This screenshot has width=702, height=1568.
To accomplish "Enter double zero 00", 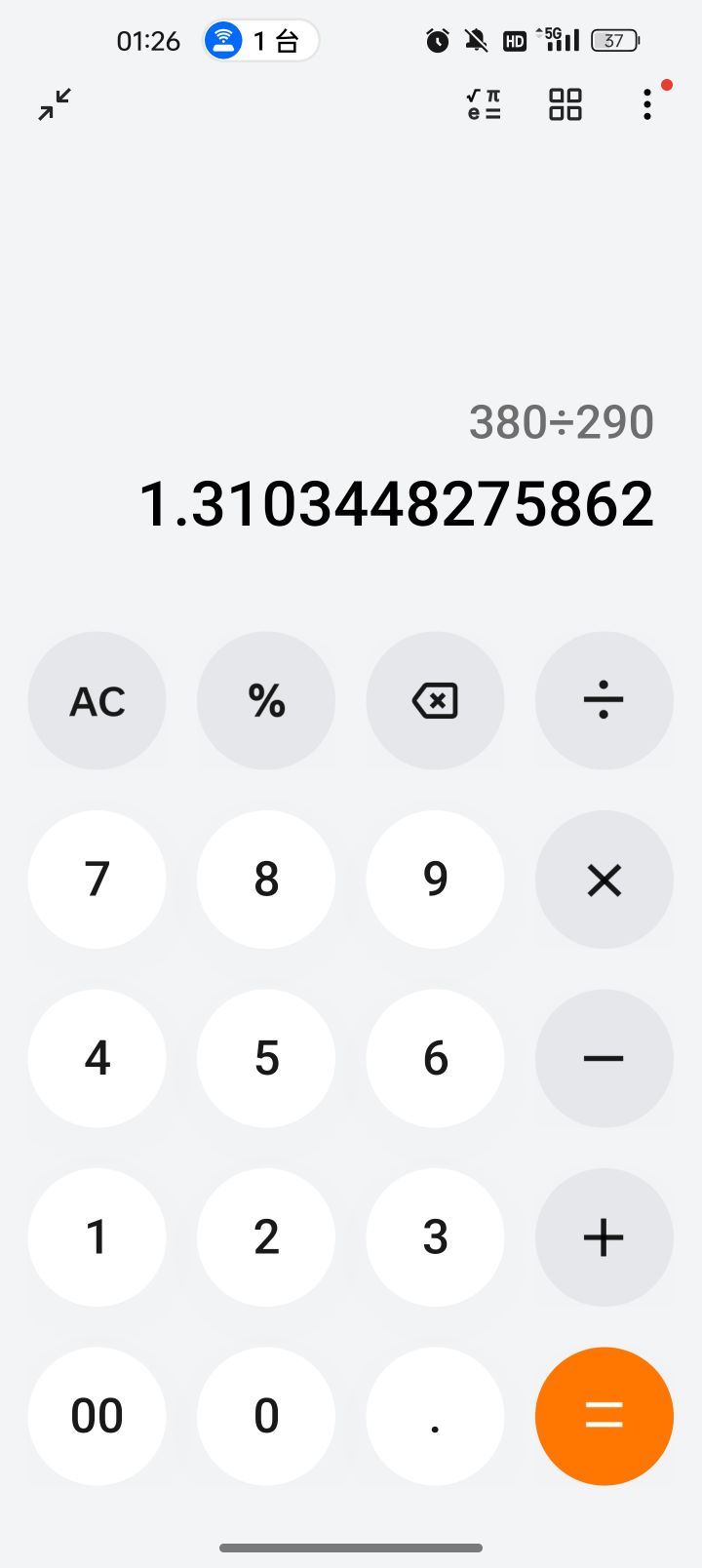I will pos(97,1416).
